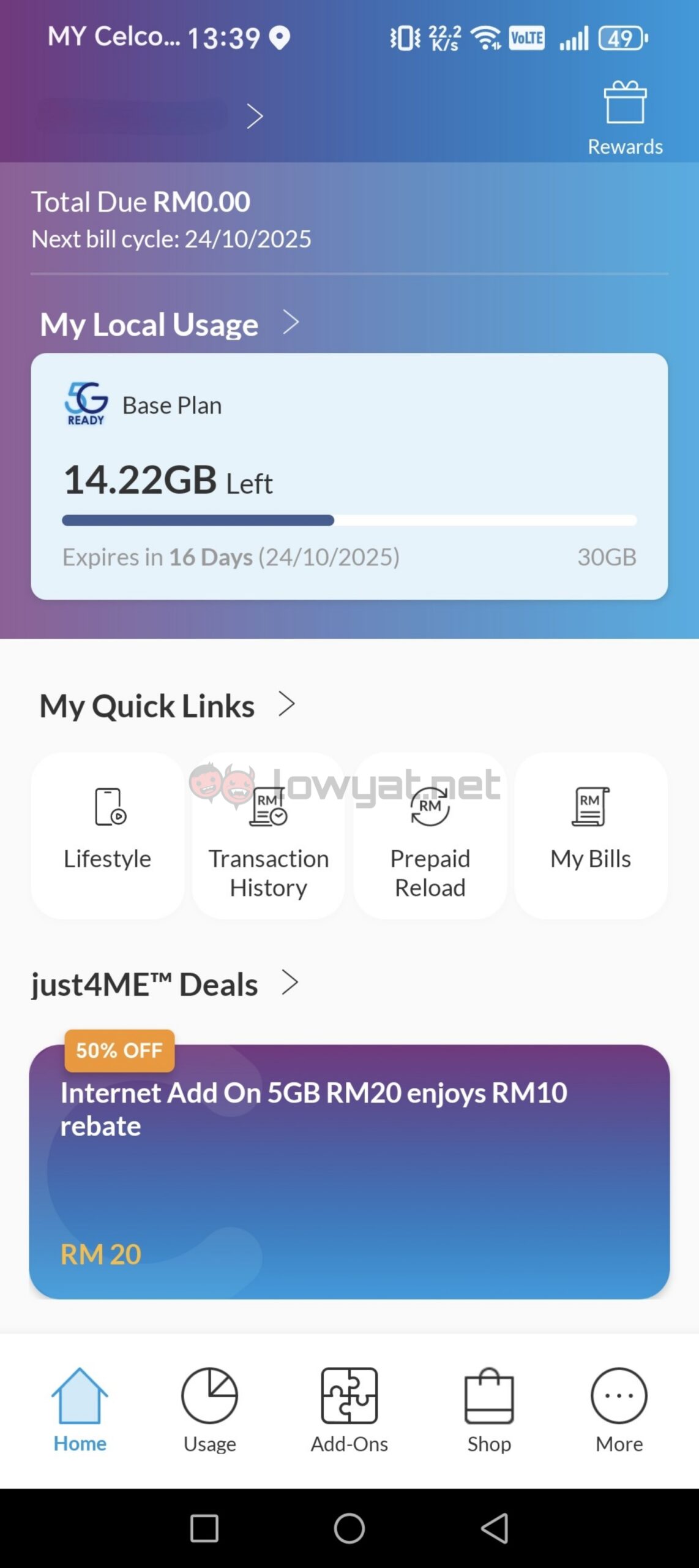This screenshot has width=699, height=1568.
Task: See all just4ME Deals
Action: click(290, 983)
